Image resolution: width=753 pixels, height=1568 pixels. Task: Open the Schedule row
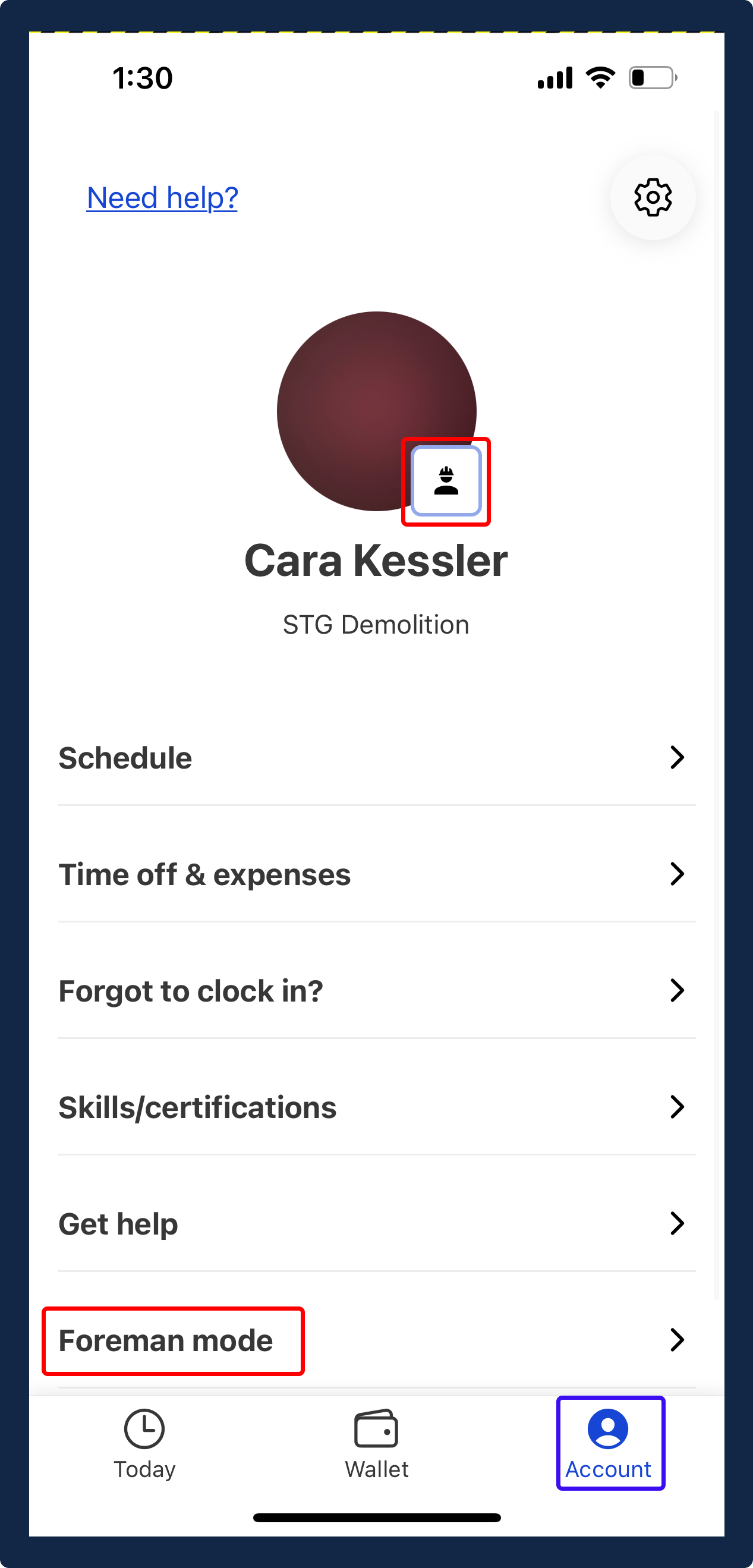tap(376, 758)
